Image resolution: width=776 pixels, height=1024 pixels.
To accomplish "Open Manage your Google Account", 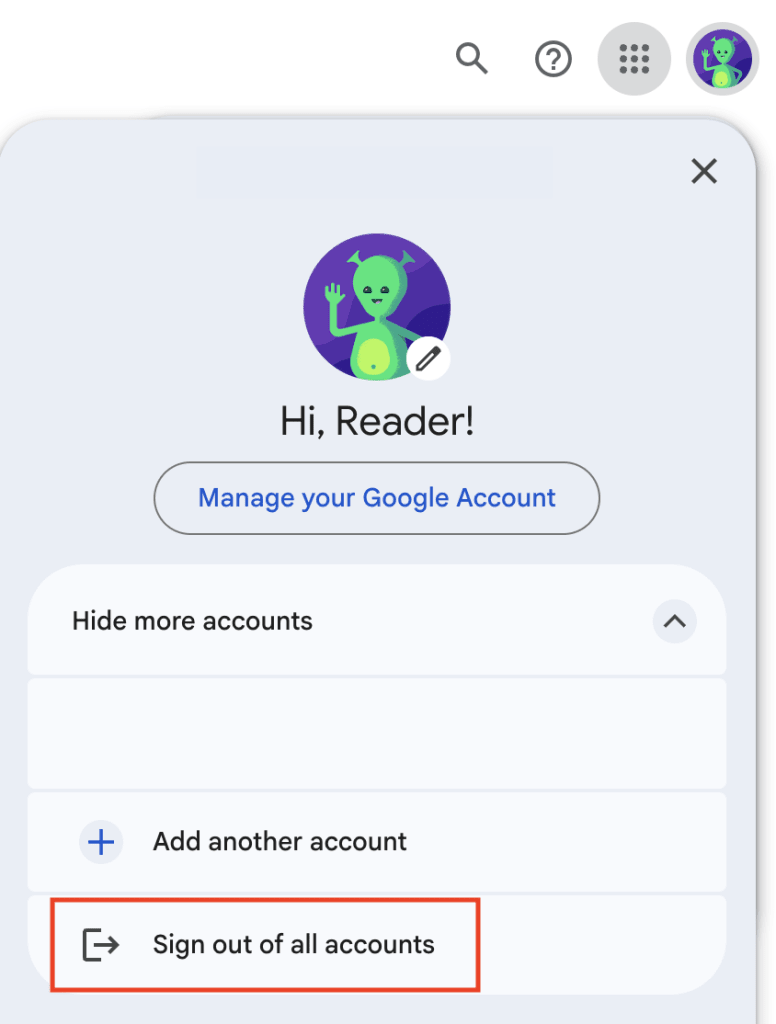I will click(x=376, y=498).
